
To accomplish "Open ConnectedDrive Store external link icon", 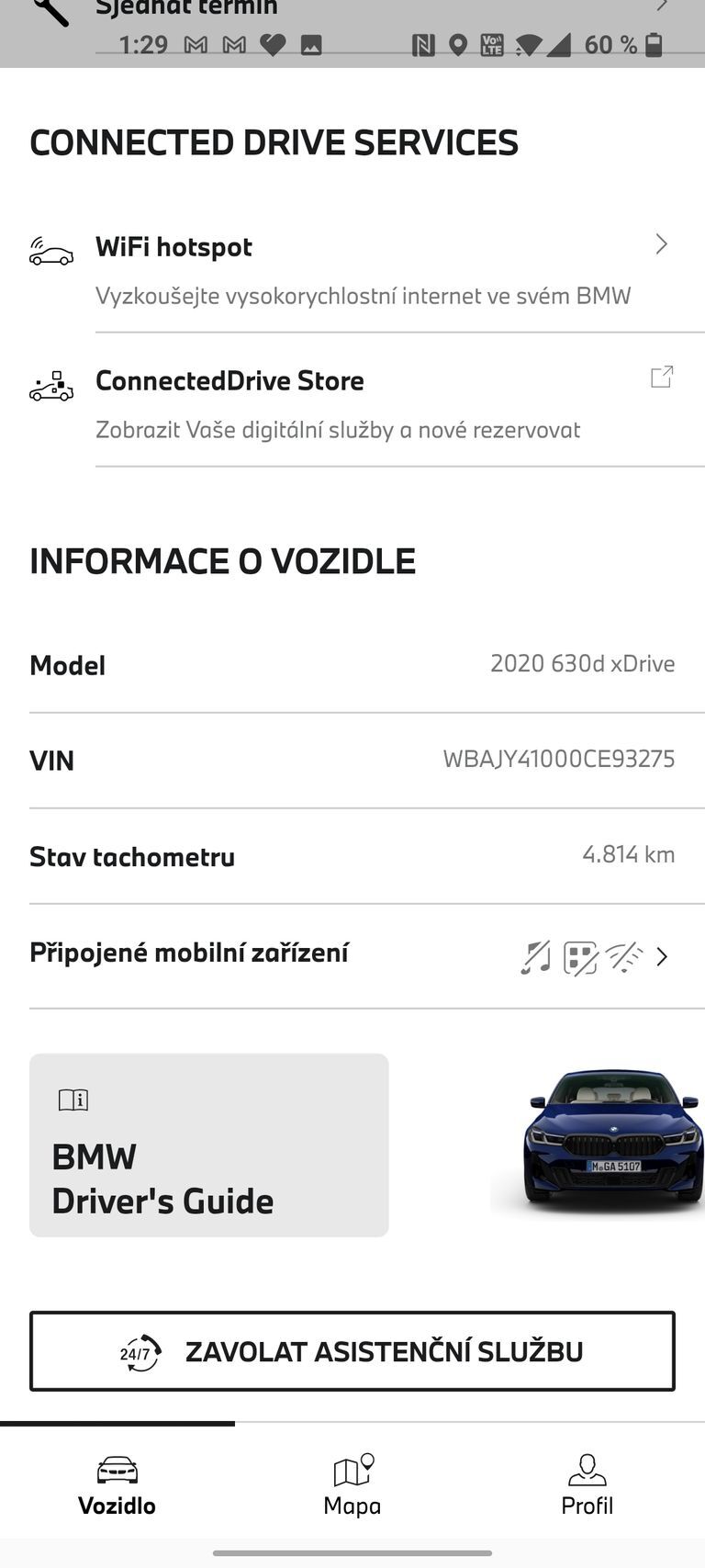I will (661, 377).
